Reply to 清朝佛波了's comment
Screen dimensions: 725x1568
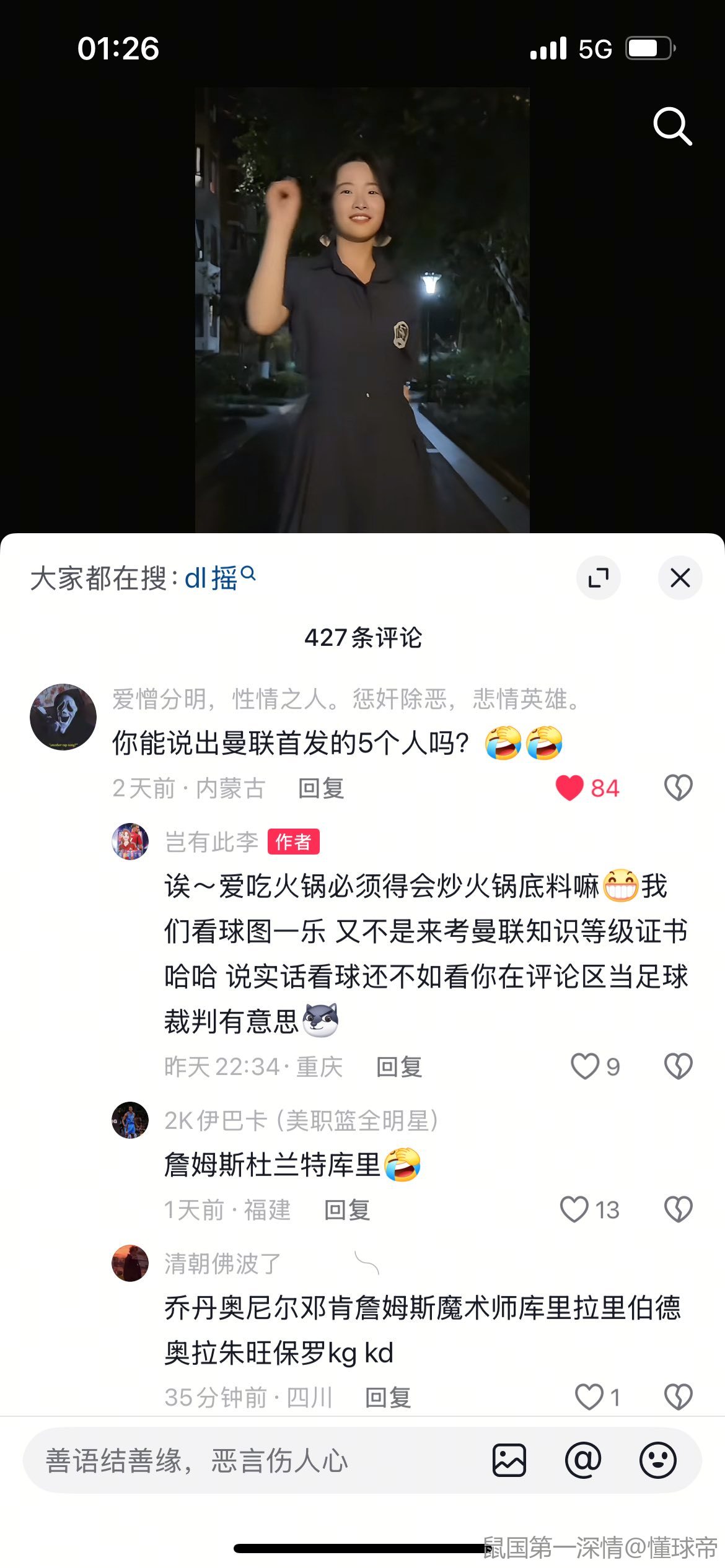388,1398
